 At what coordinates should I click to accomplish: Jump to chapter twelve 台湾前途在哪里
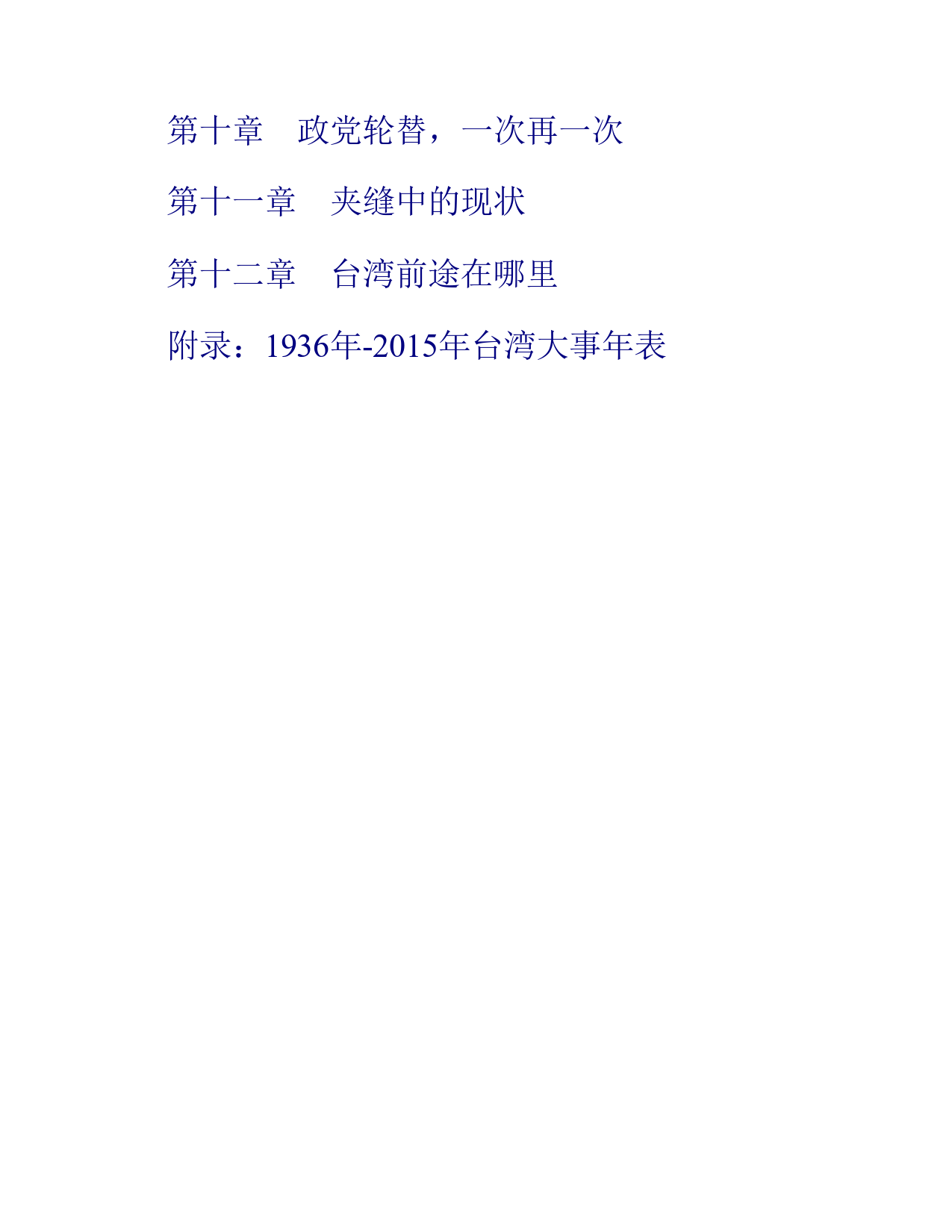pyautogui.click(x=362, y=273)
